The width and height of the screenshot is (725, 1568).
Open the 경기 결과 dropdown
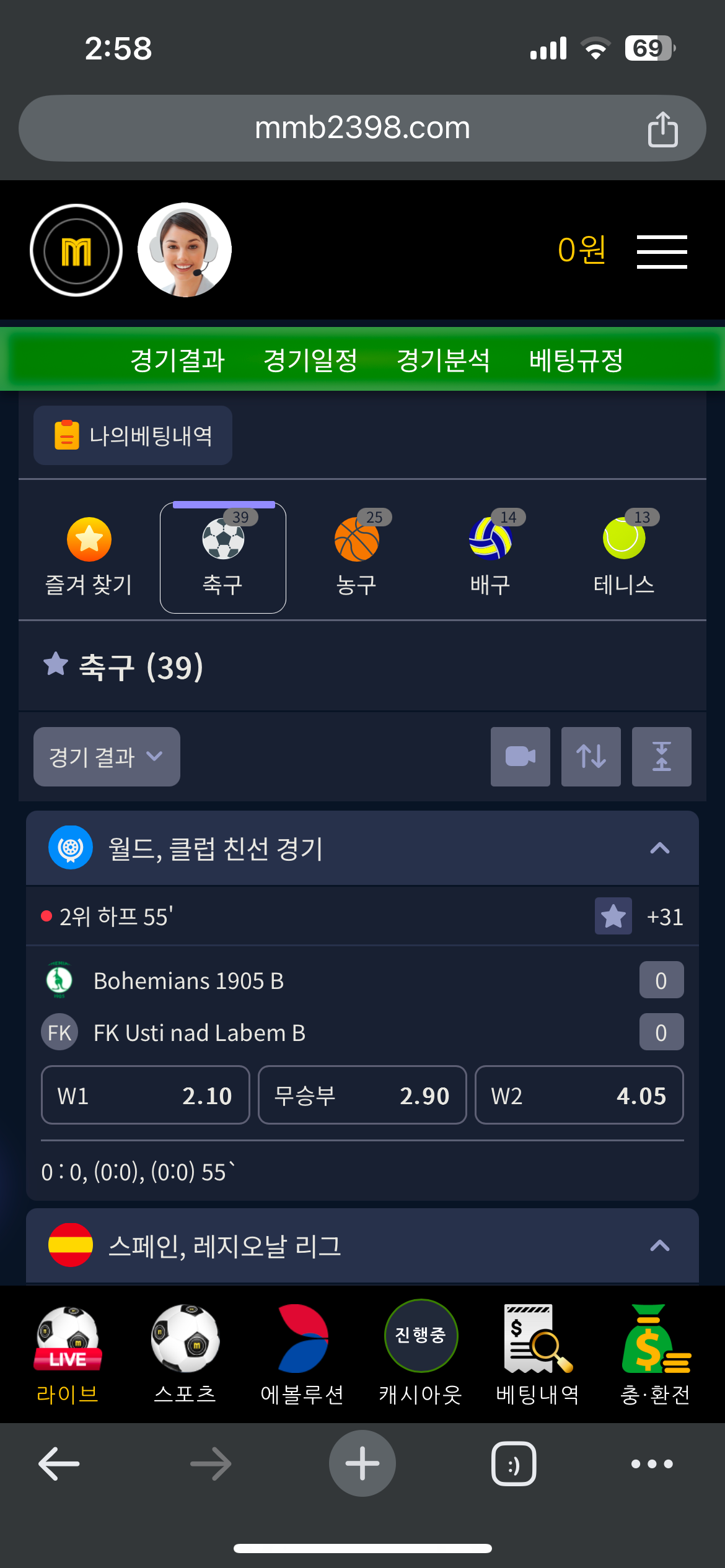(107, 757)
